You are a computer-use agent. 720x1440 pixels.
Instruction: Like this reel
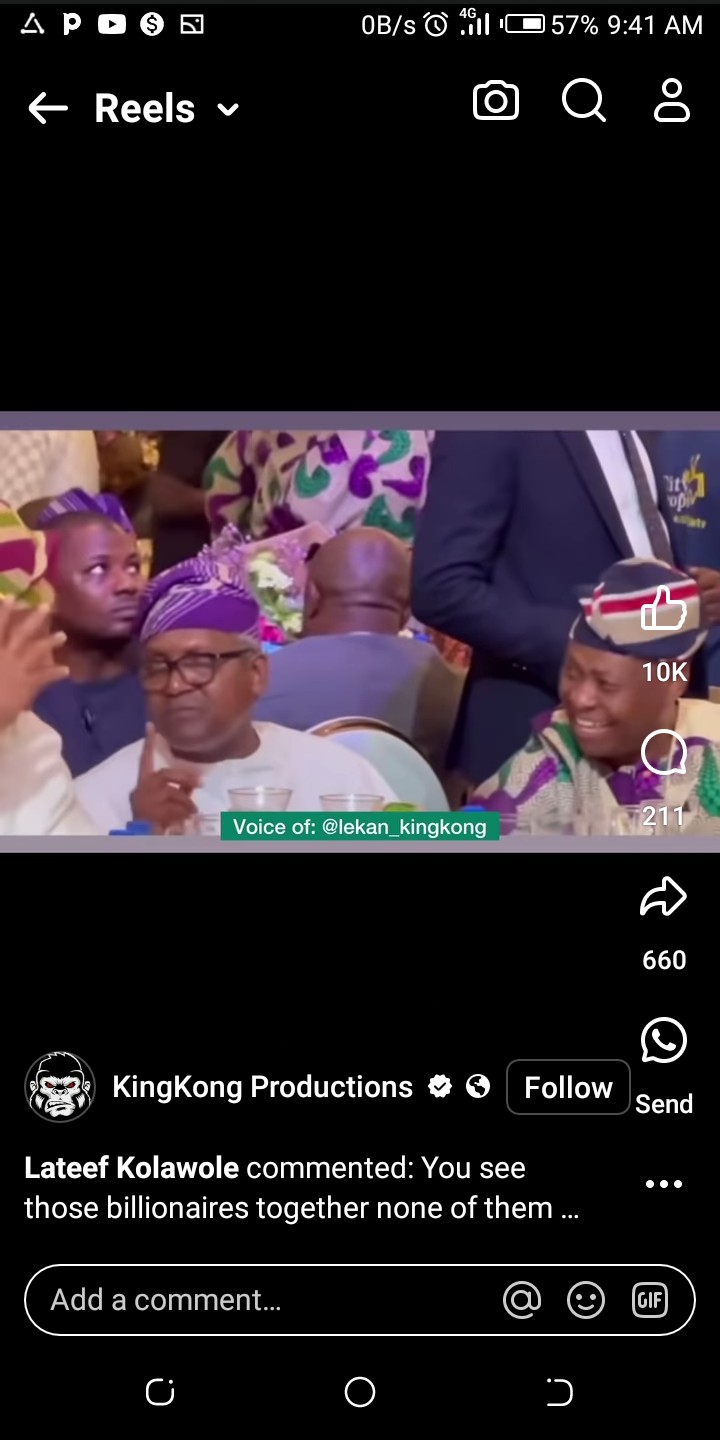click(664, 608)
